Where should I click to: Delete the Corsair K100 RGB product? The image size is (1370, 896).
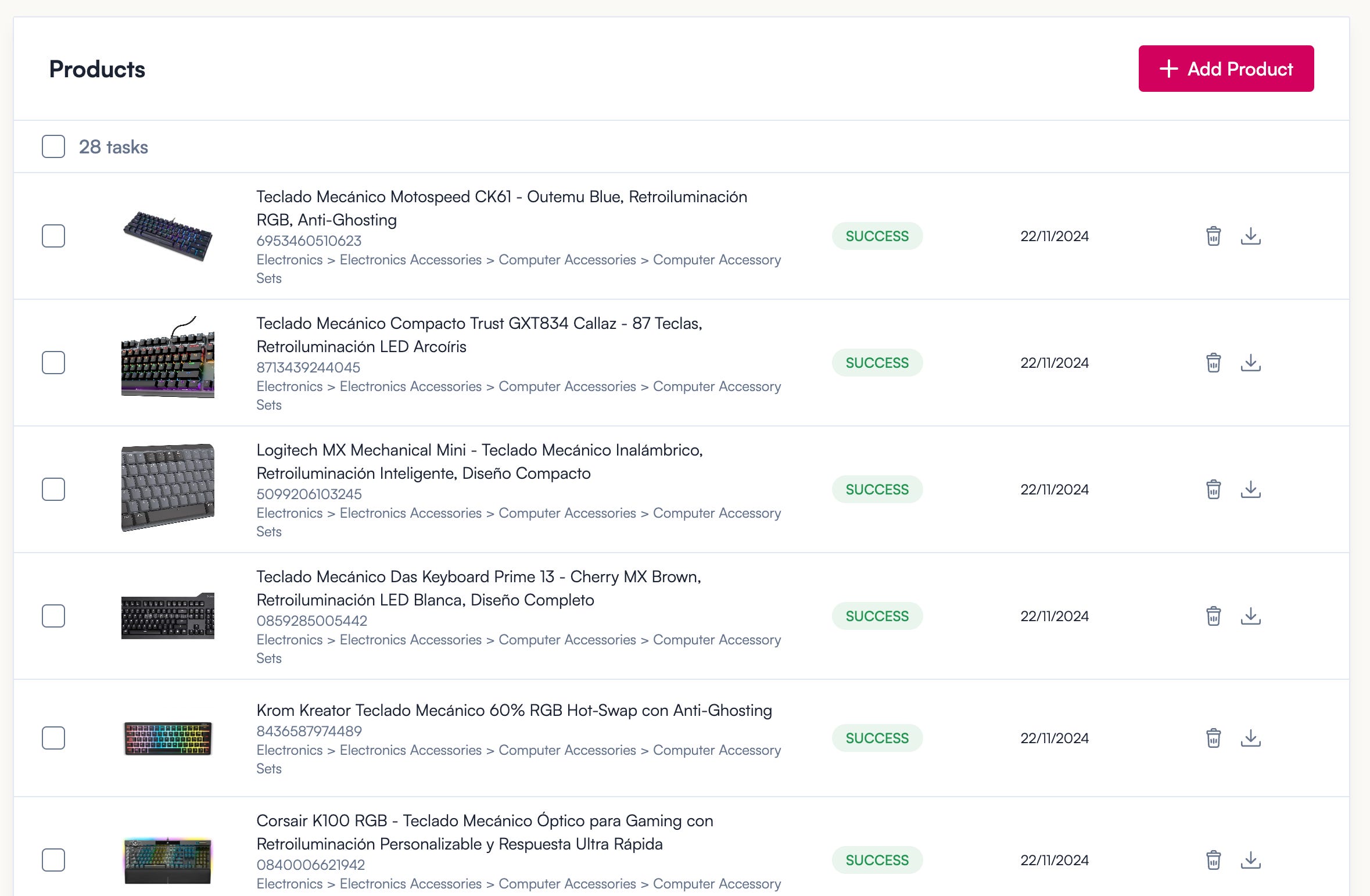click(x=1213, y=860)
